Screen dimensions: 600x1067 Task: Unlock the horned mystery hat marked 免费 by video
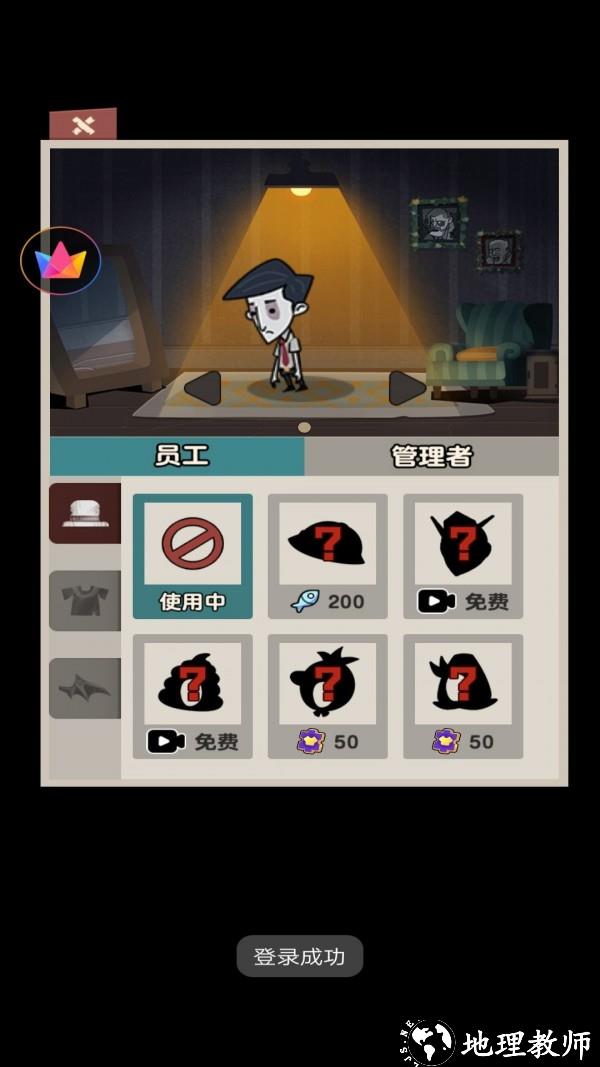[x=463, y=557]
